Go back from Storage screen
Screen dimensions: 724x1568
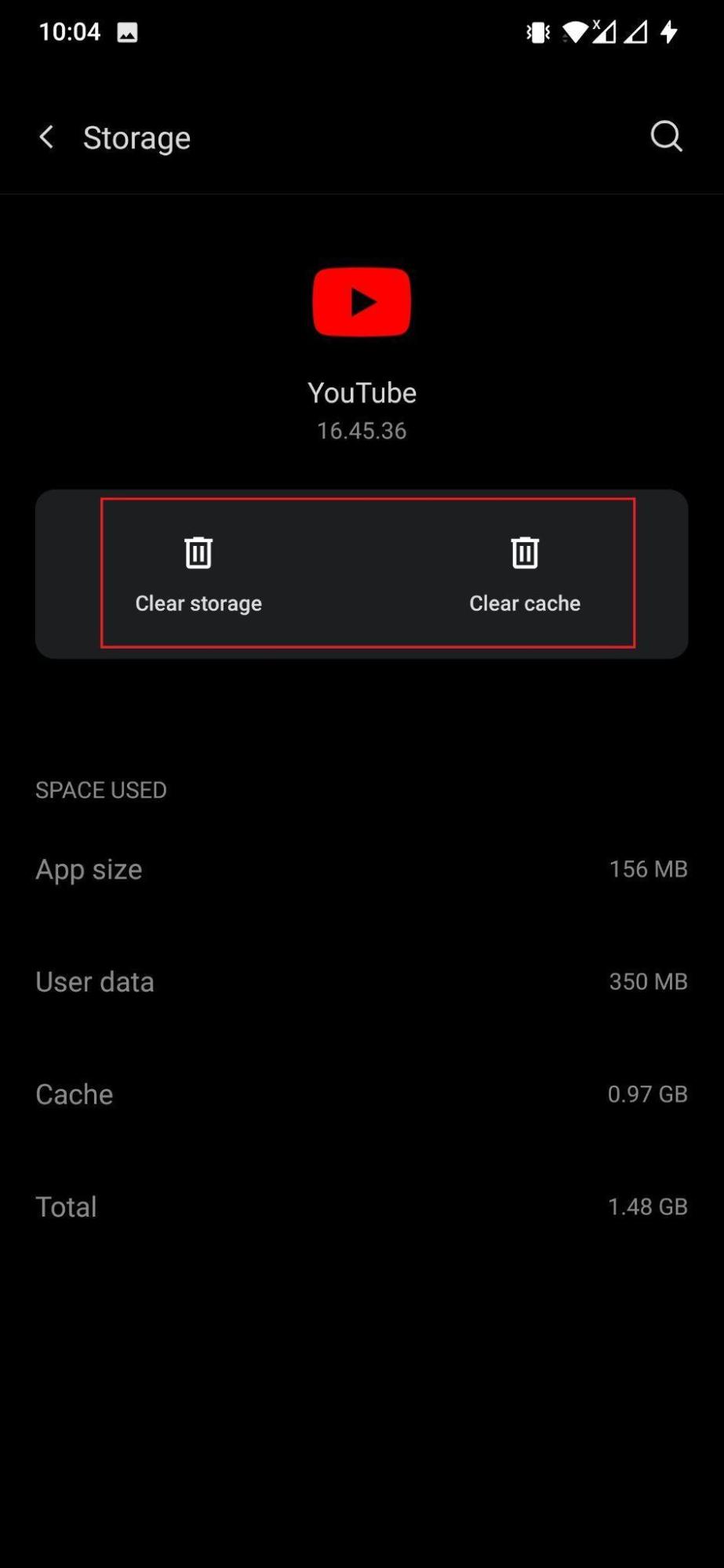click(x=46, y=137)
